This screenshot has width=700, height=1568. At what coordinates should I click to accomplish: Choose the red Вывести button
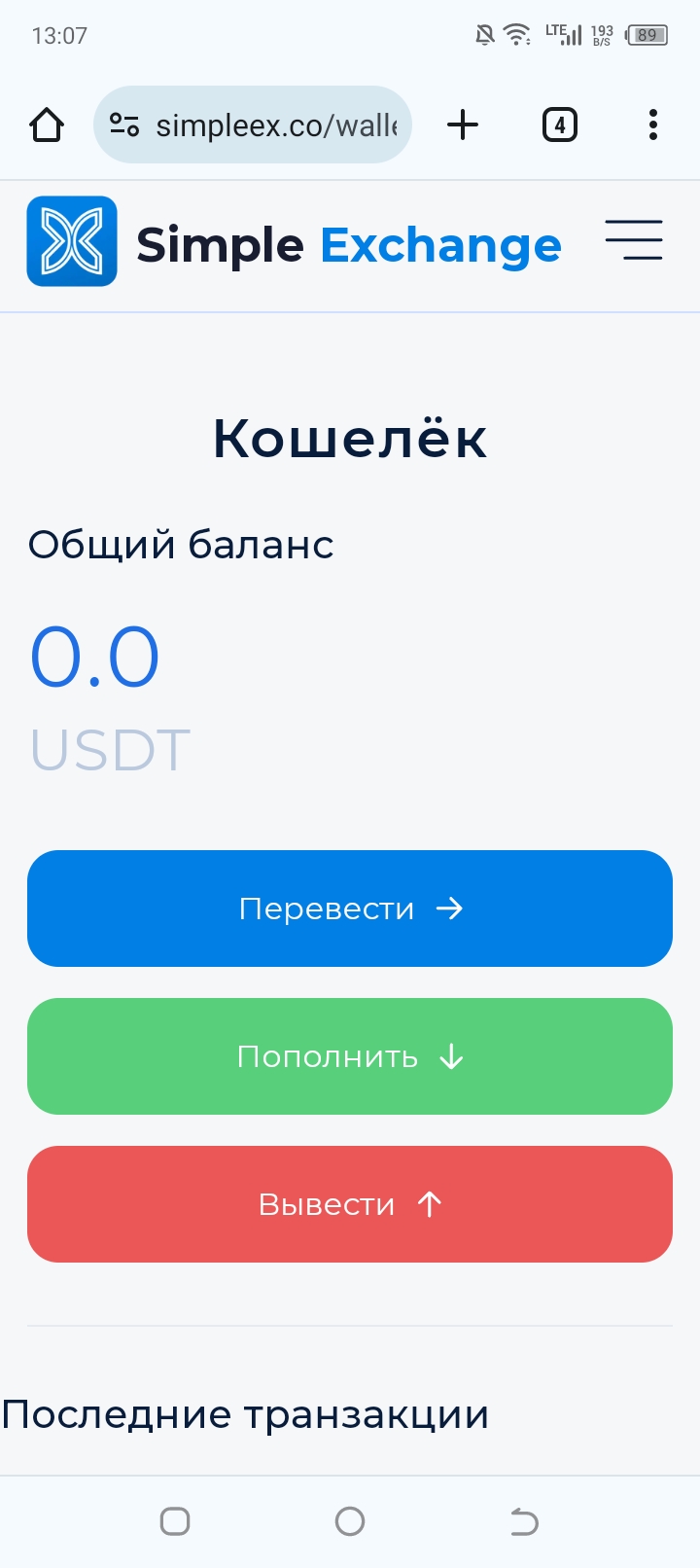coord(350,1204)
